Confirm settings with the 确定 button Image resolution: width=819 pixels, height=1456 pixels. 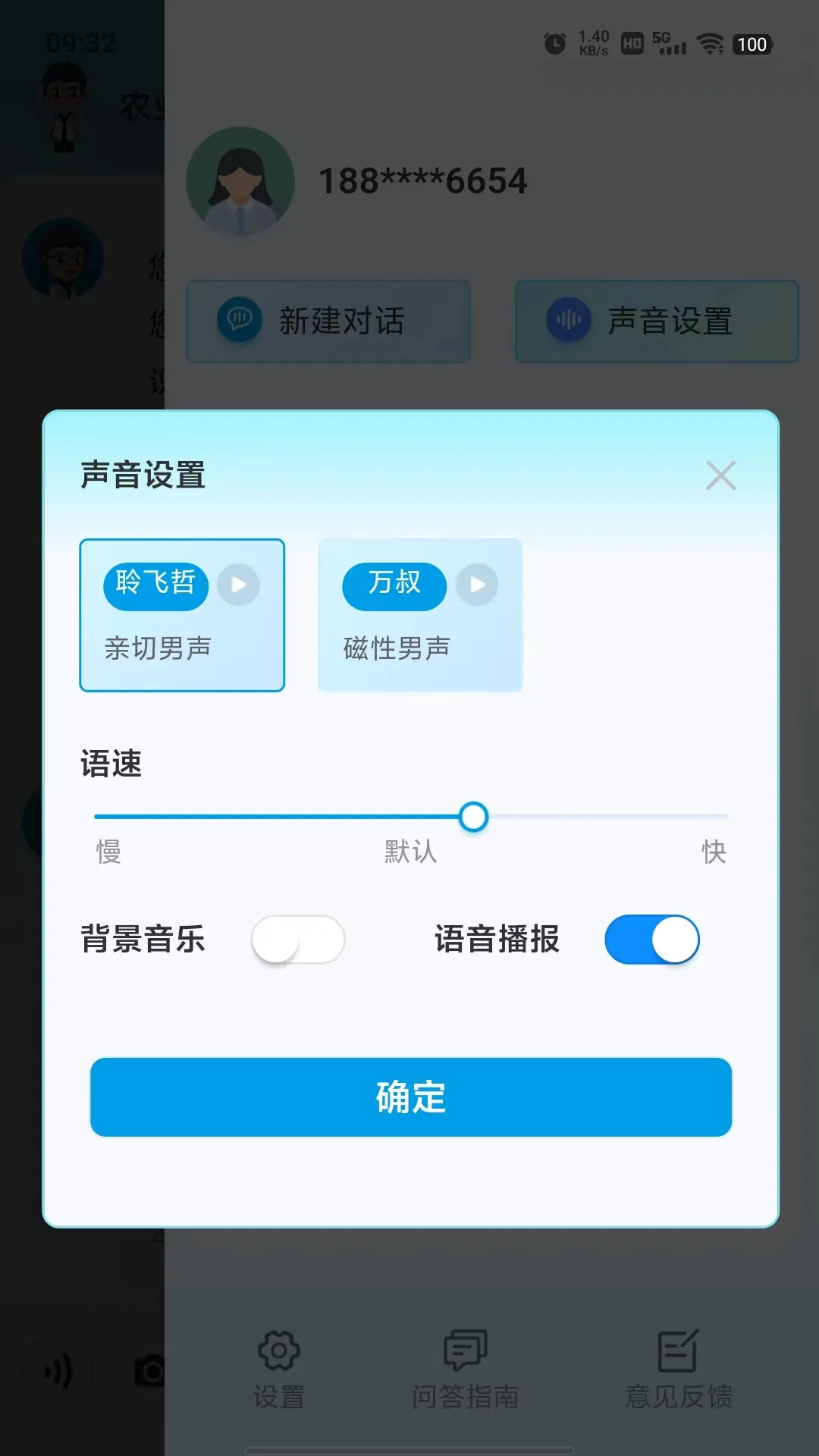[x=409, y=1097]
